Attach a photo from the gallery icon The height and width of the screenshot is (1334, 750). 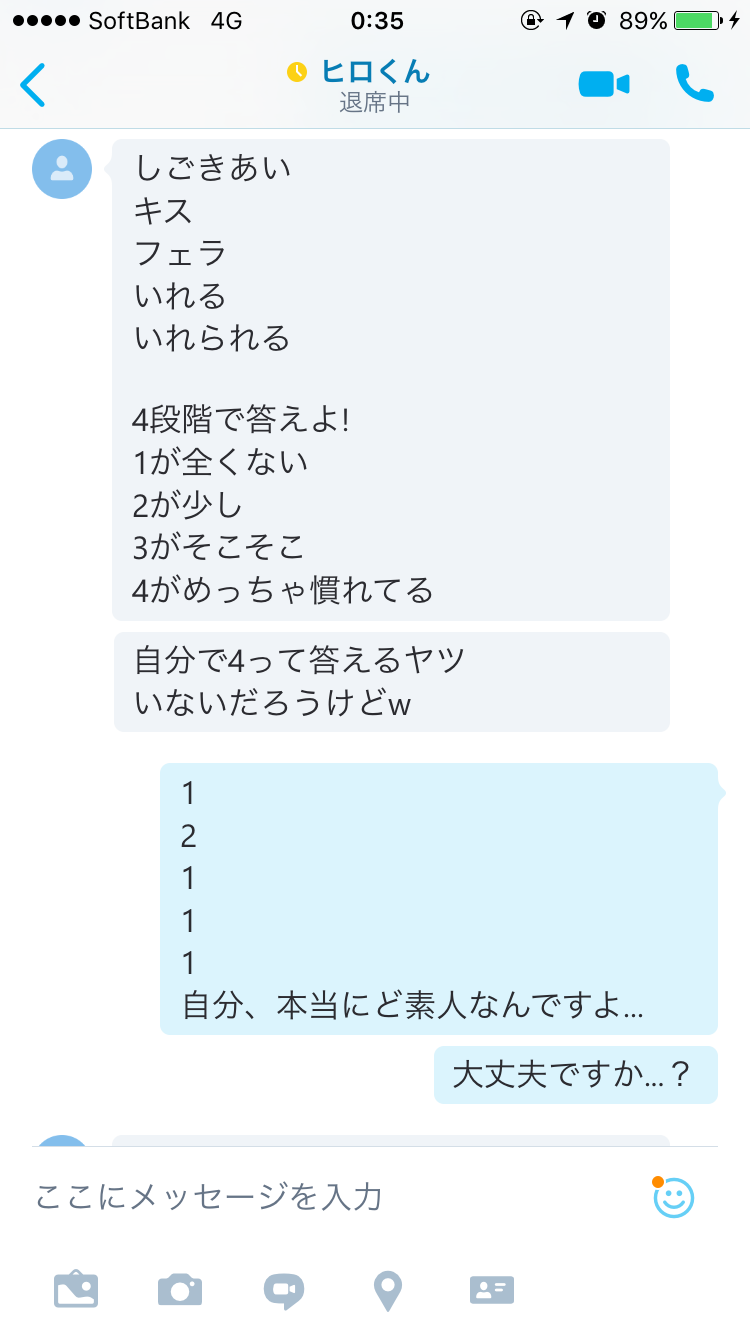click(x=76, y=1290)
